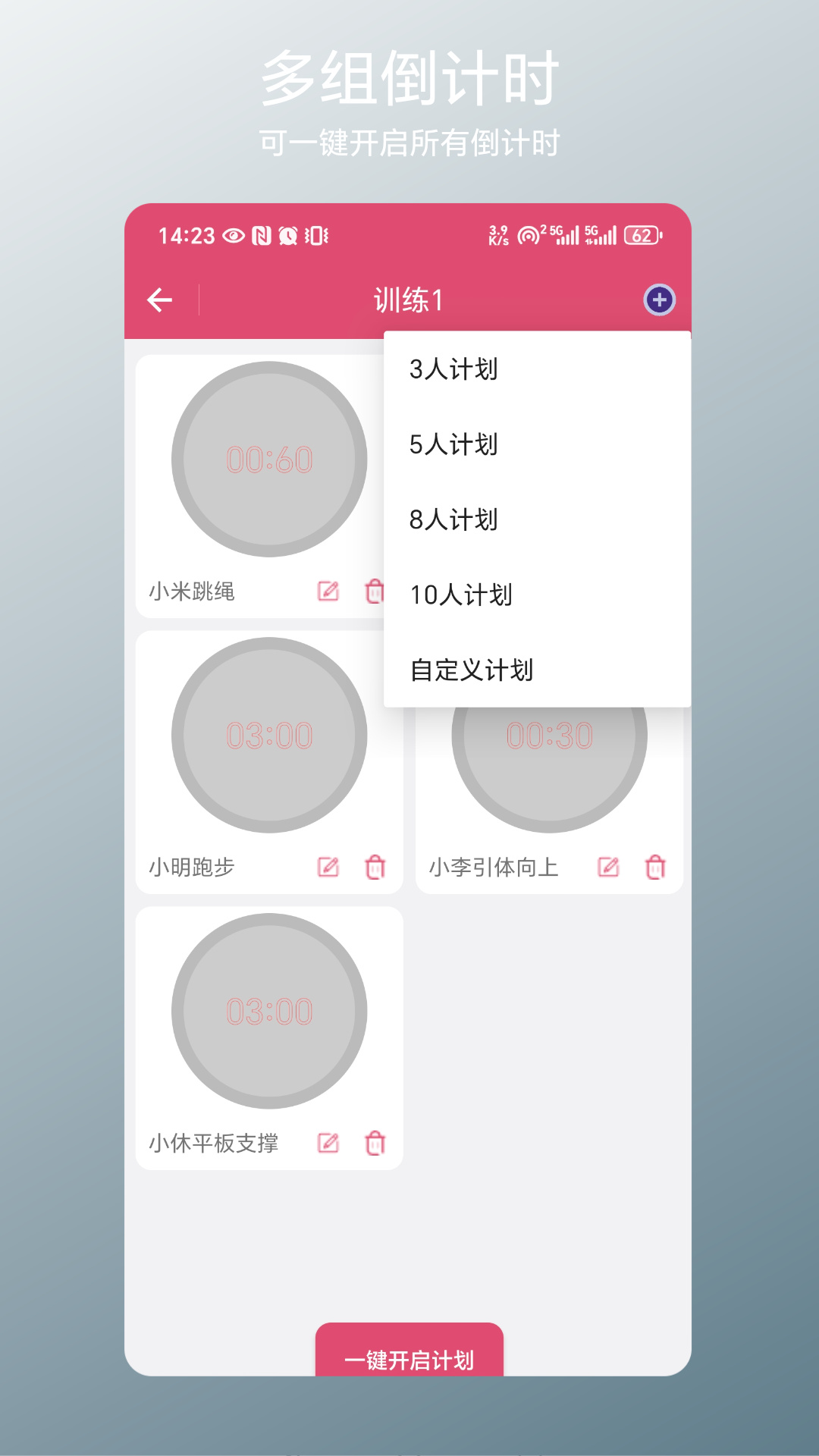Click the edit pencil icon for 小李引体向上
Viewport: 819px width, 1456px height.
[x=609, y=867]
